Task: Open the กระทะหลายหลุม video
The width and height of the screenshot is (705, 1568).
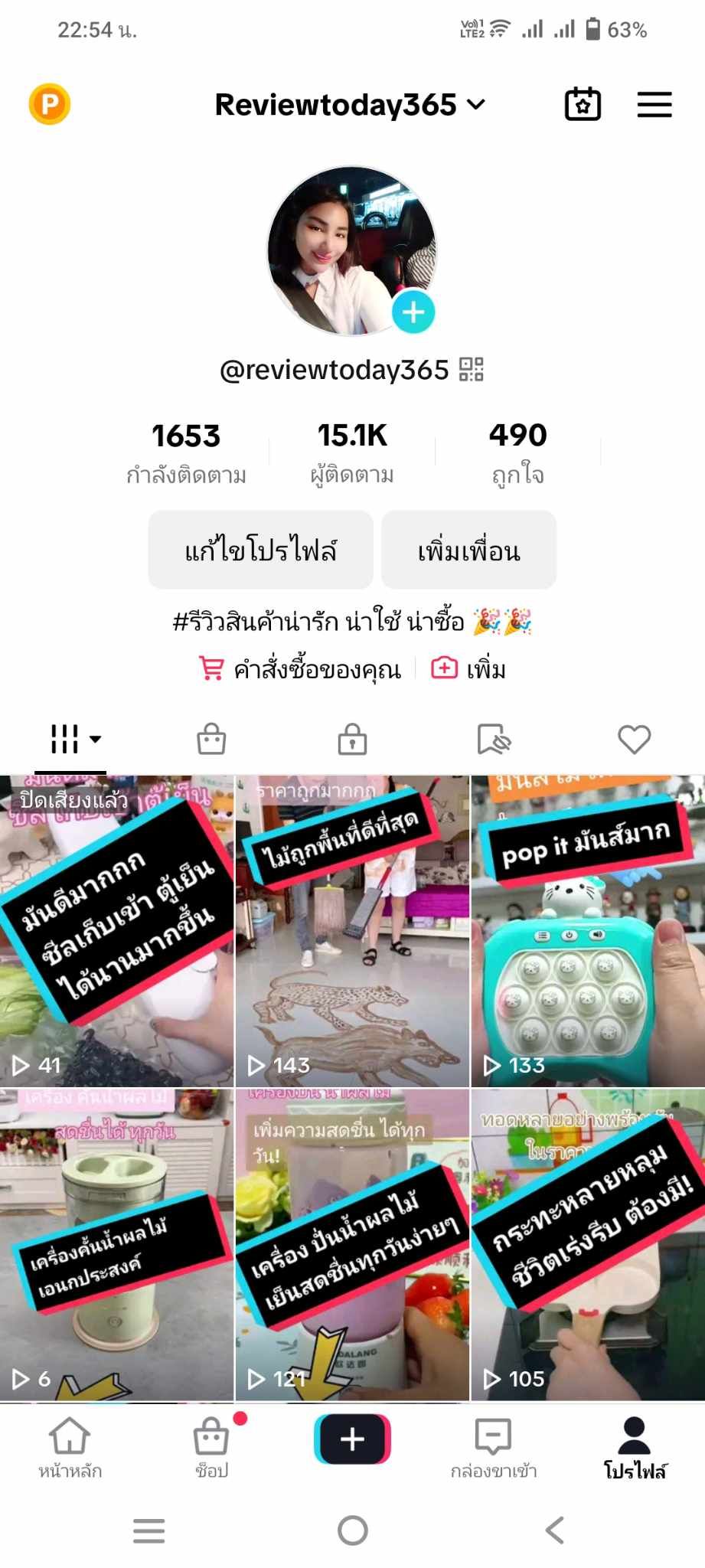Action: tap(587, 1244)
